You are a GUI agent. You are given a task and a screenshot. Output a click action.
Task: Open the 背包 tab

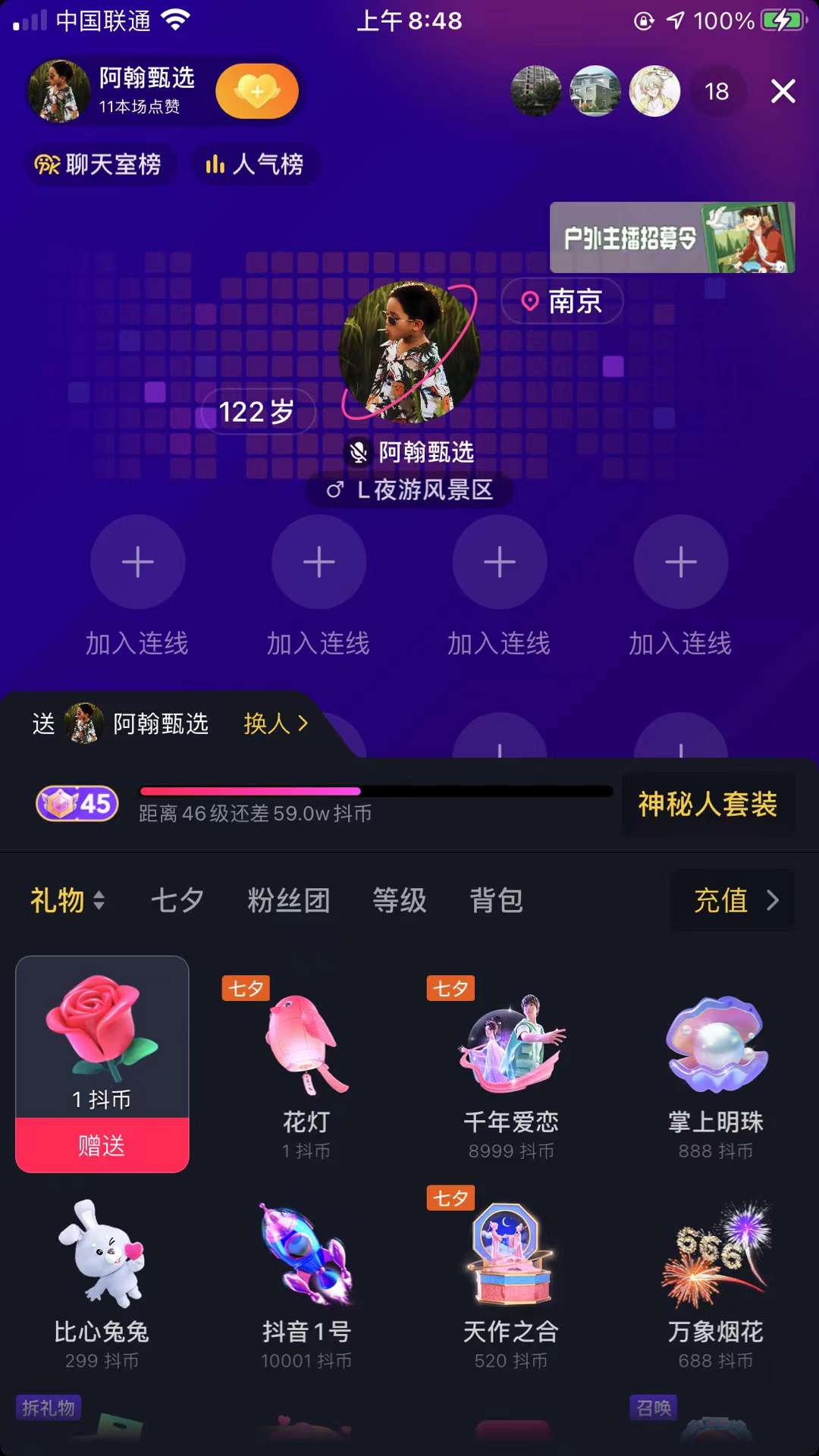[496, 901]
